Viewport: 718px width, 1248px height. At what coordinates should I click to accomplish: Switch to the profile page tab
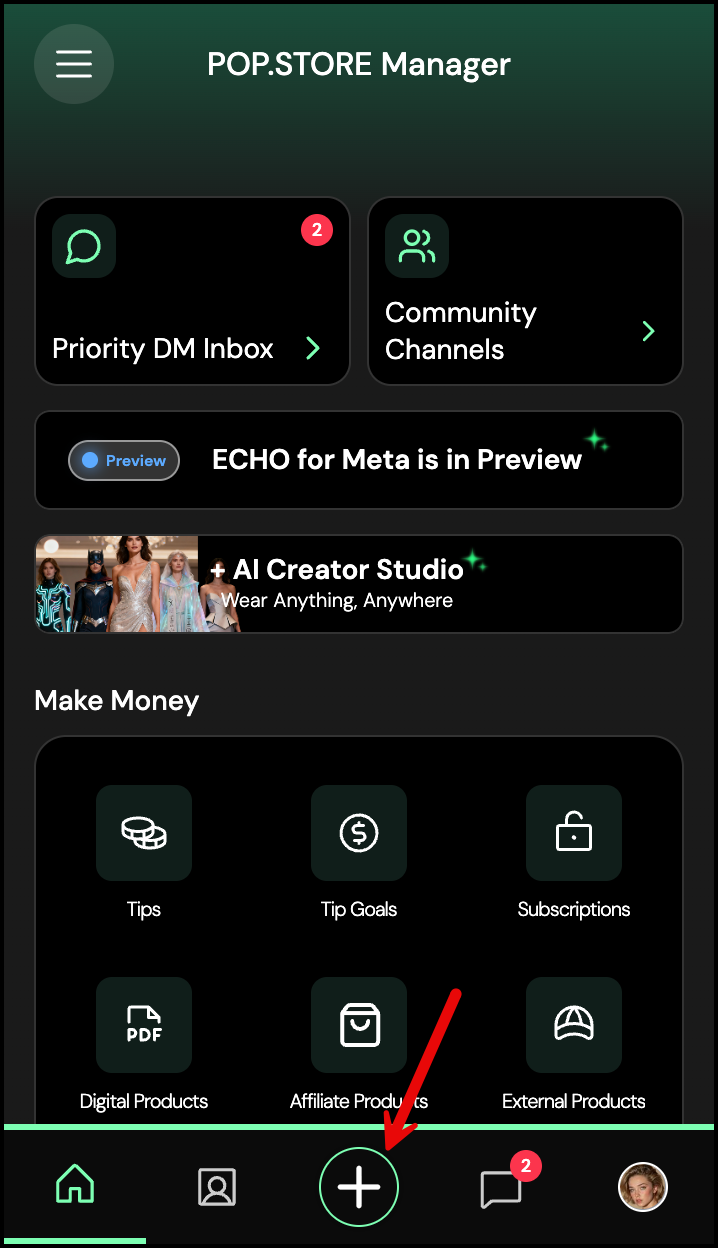216,1187
